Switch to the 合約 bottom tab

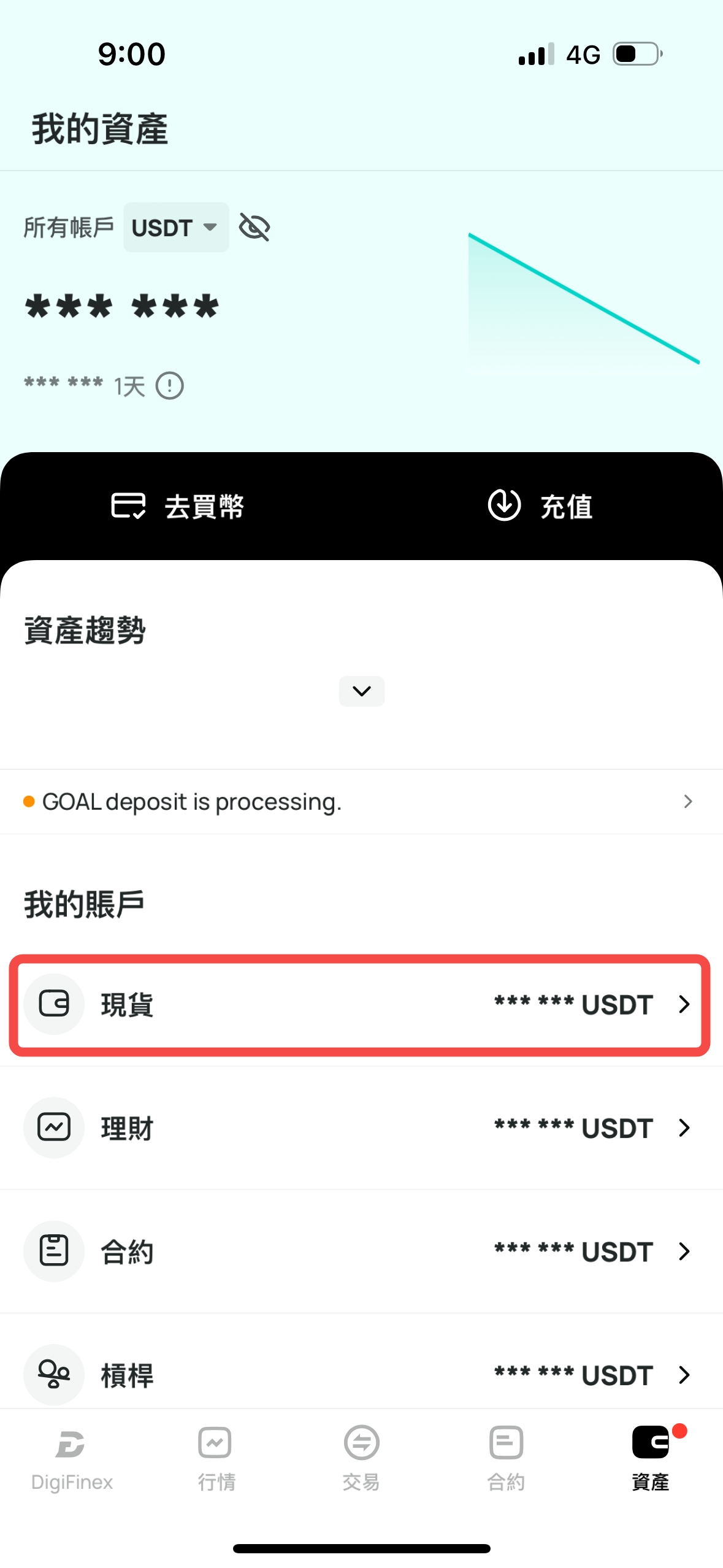[x=506, y=1459]
